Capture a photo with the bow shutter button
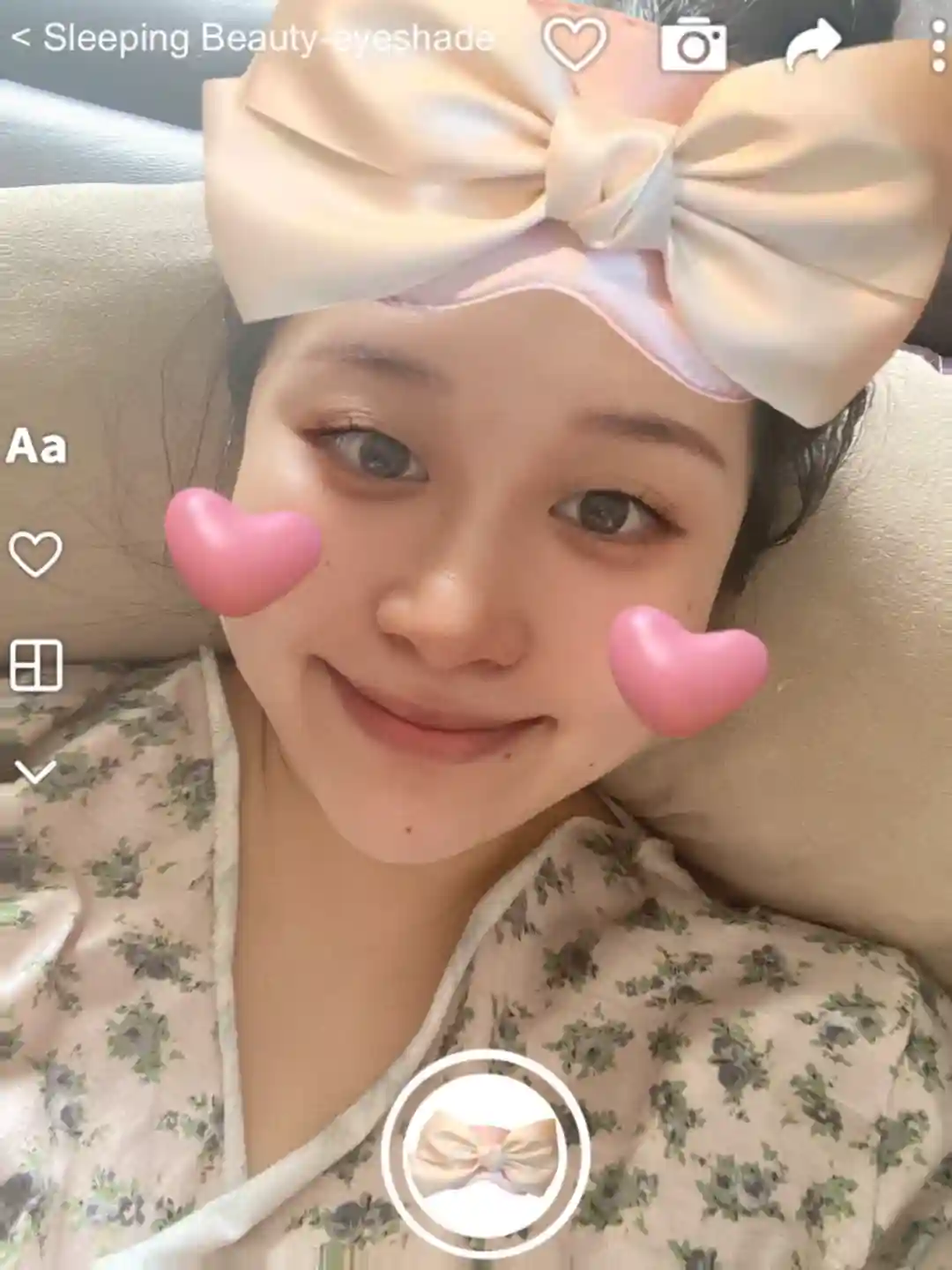Image resolution: width=952 pixels, height=1270 pixels. (486, 1155)
